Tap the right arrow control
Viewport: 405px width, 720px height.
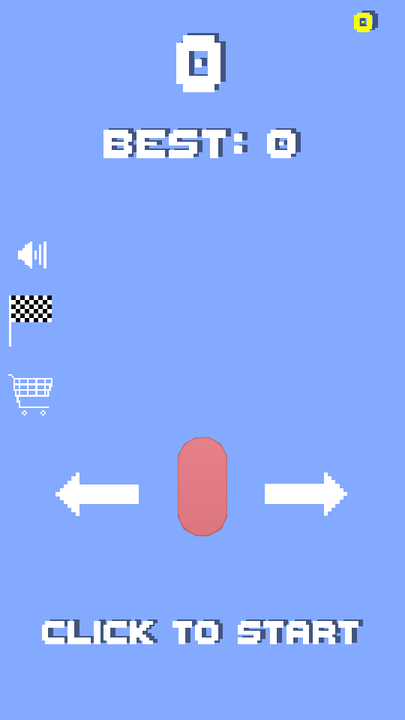point(306,494)
